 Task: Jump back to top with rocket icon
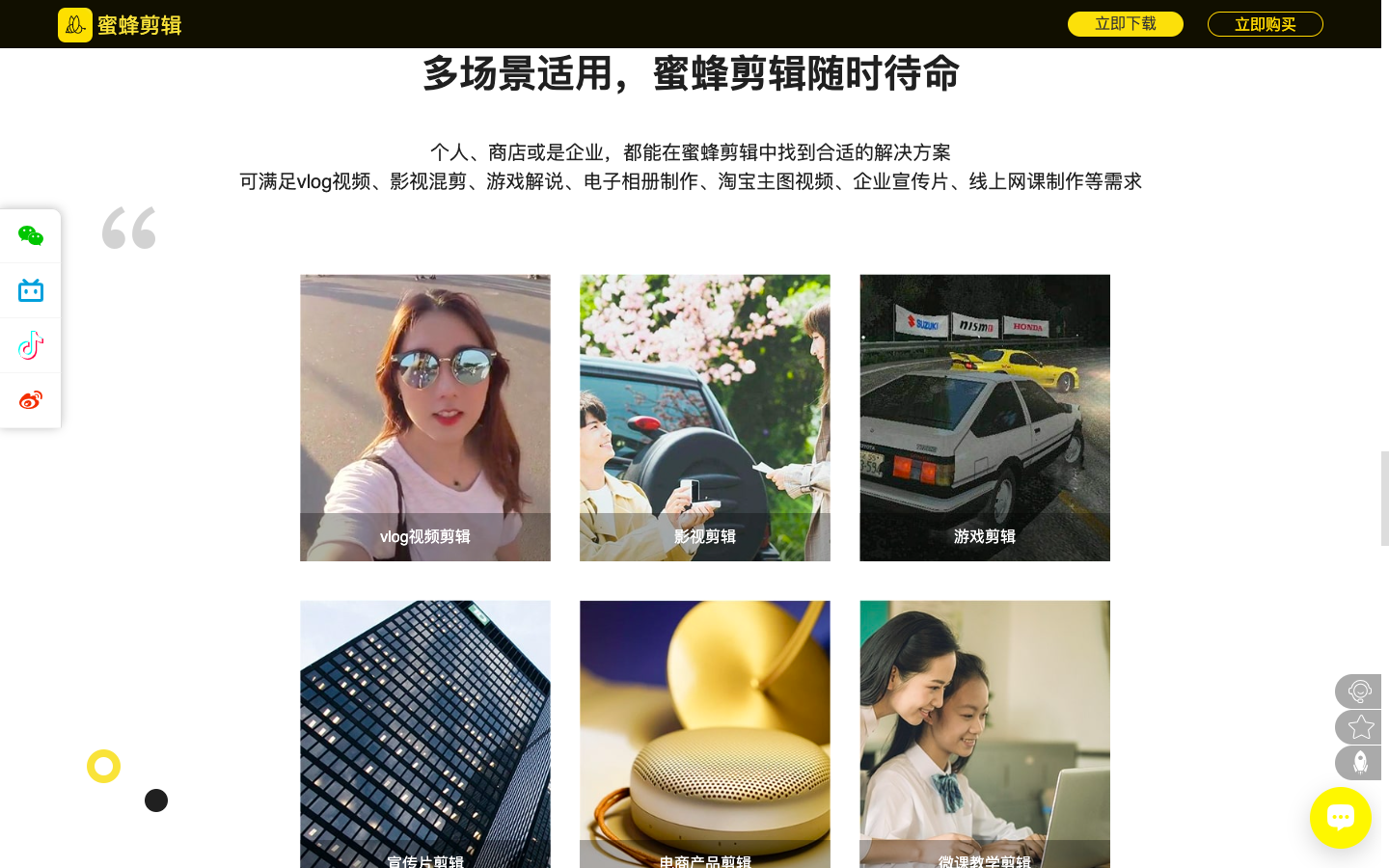(x=1359, y=763)
